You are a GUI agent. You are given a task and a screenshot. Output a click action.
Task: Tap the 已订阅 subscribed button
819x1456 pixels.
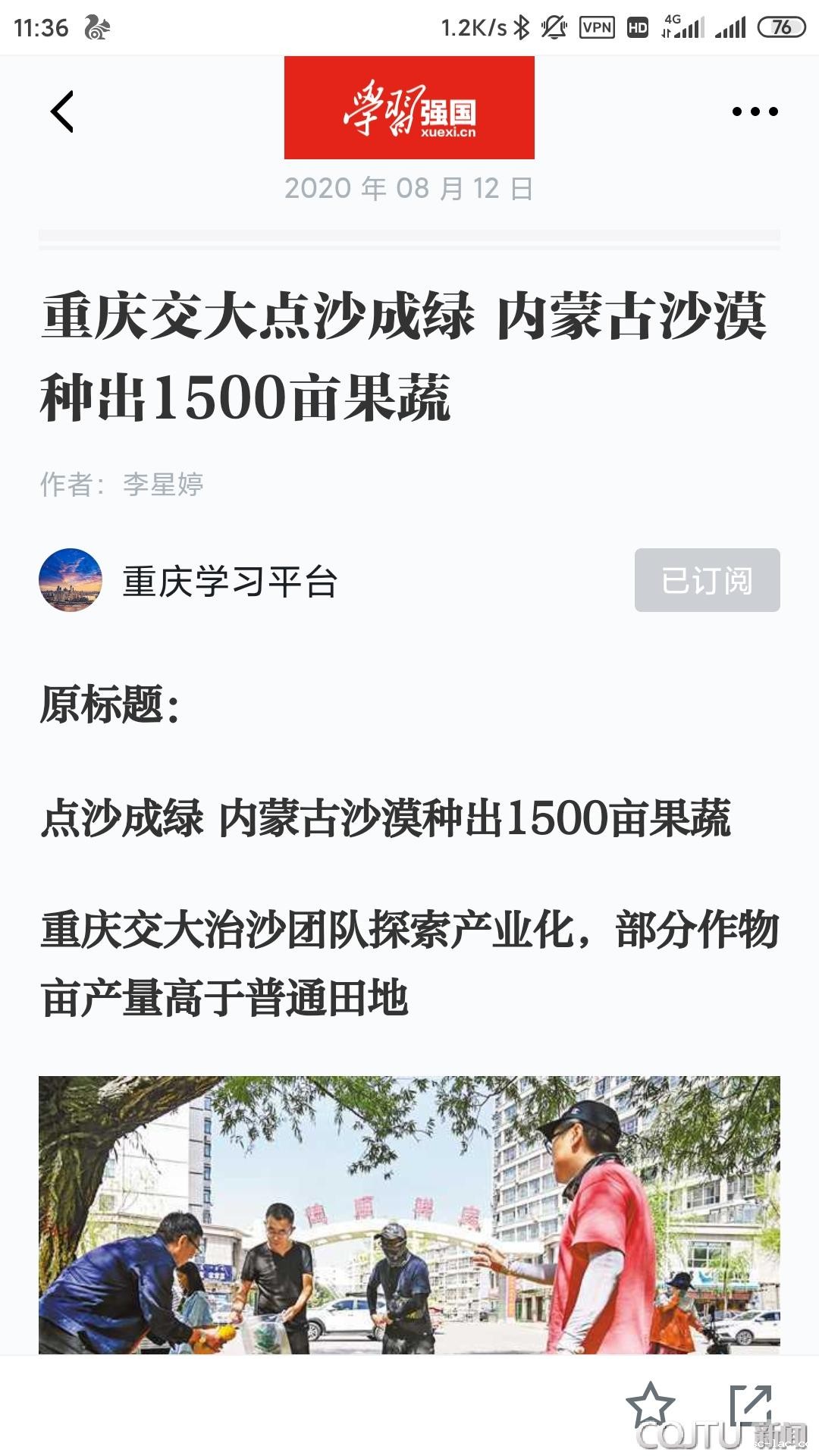(707, 580)
